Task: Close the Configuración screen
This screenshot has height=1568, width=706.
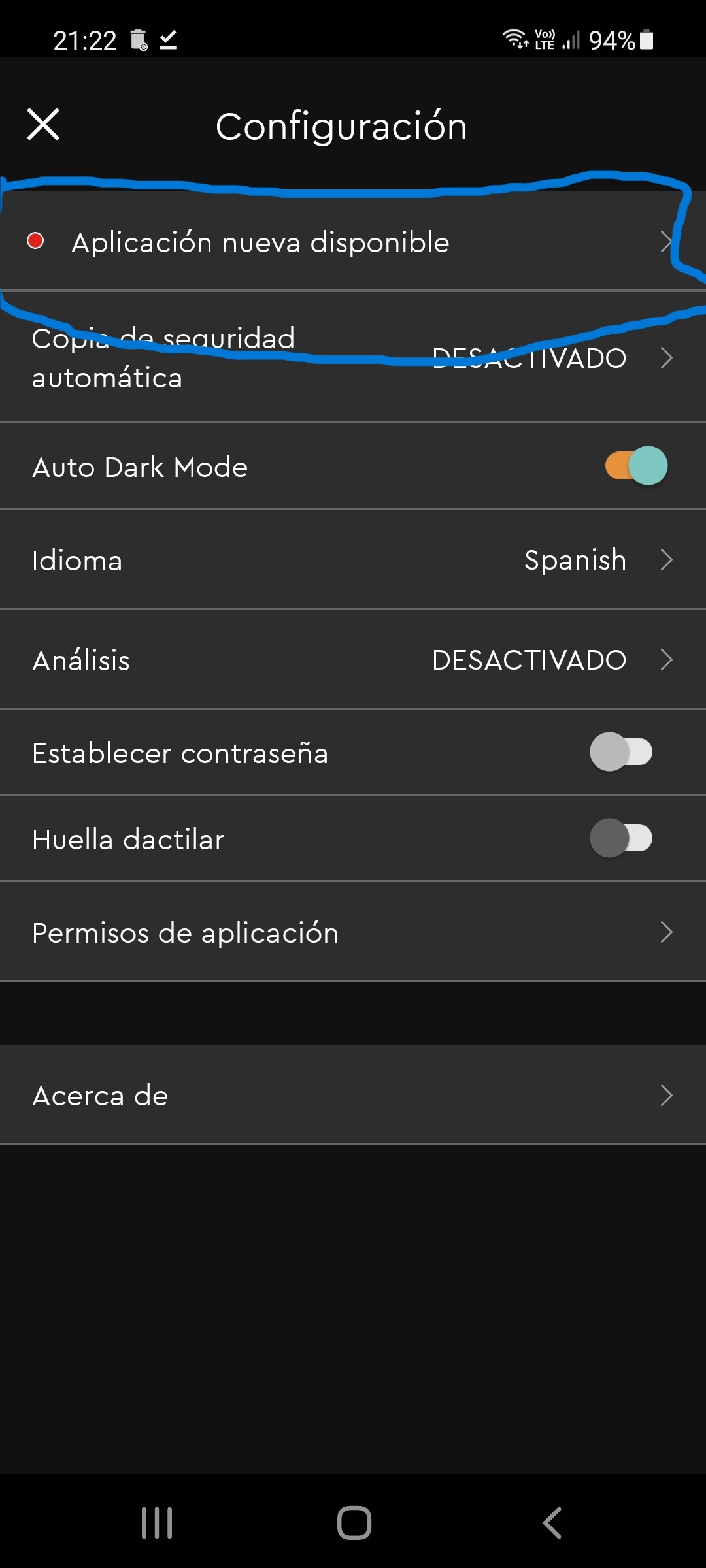Action: coord(43,124)
